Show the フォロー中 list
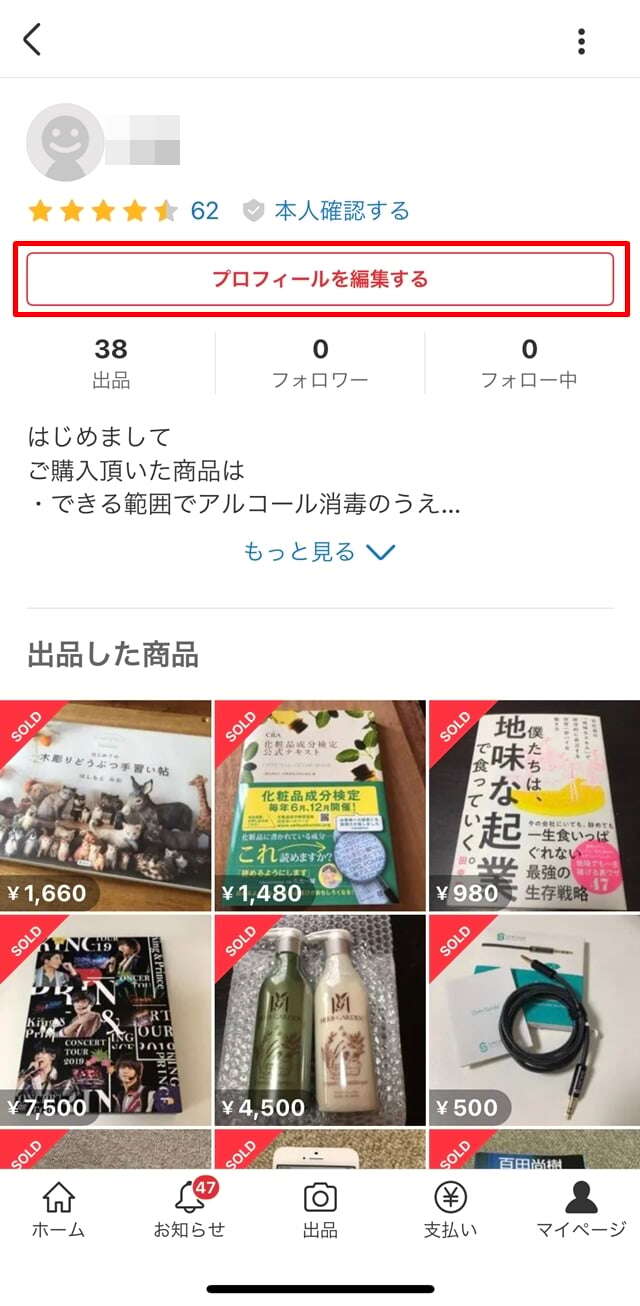Image resolution: width=640 pixels, height=1306 pixels. (529, 362)
